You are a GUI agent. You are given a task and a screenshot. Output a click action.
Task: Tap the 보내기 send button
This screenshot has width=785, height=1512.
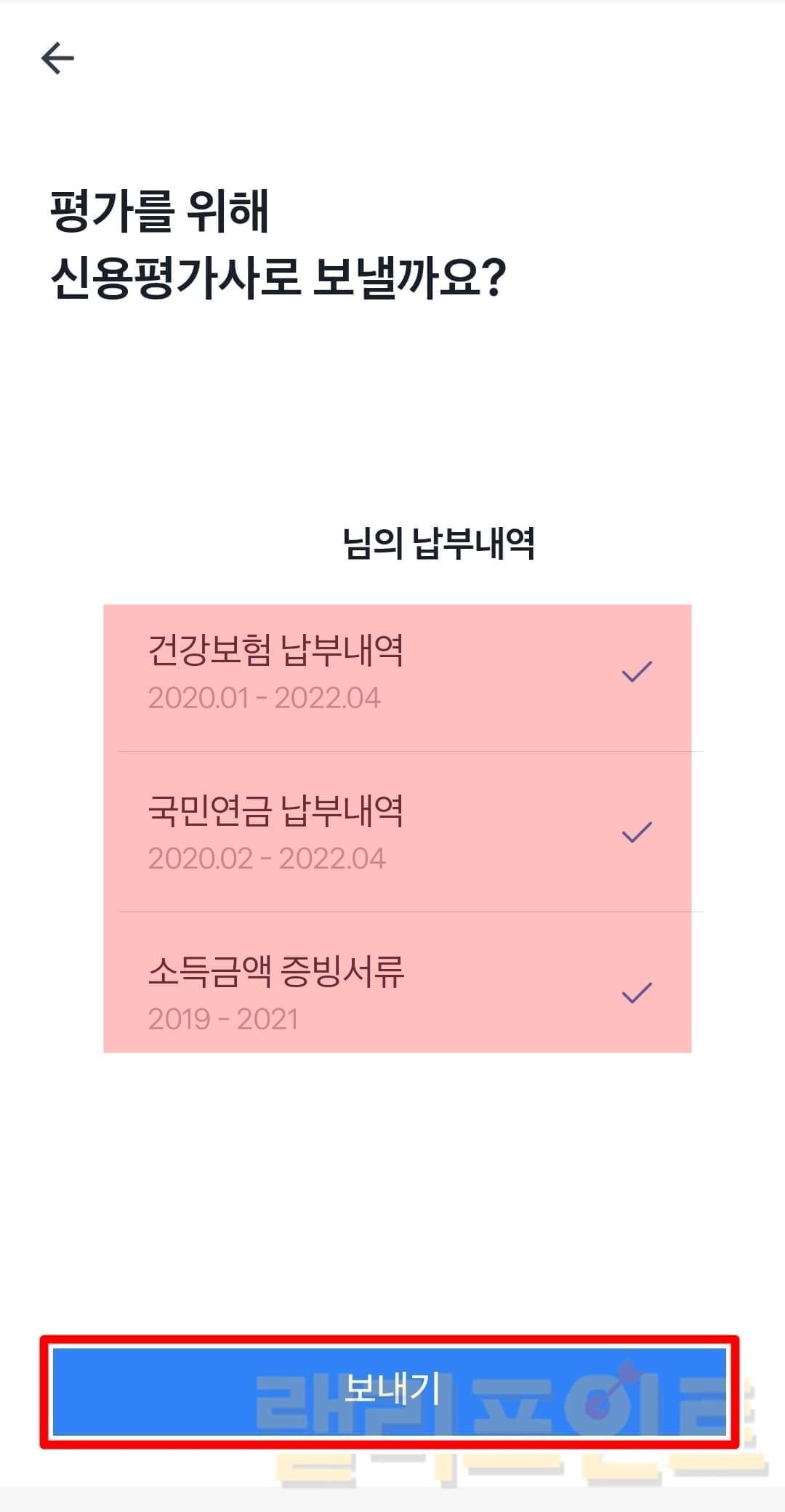pyautogui.click(x=390, y=1391)
